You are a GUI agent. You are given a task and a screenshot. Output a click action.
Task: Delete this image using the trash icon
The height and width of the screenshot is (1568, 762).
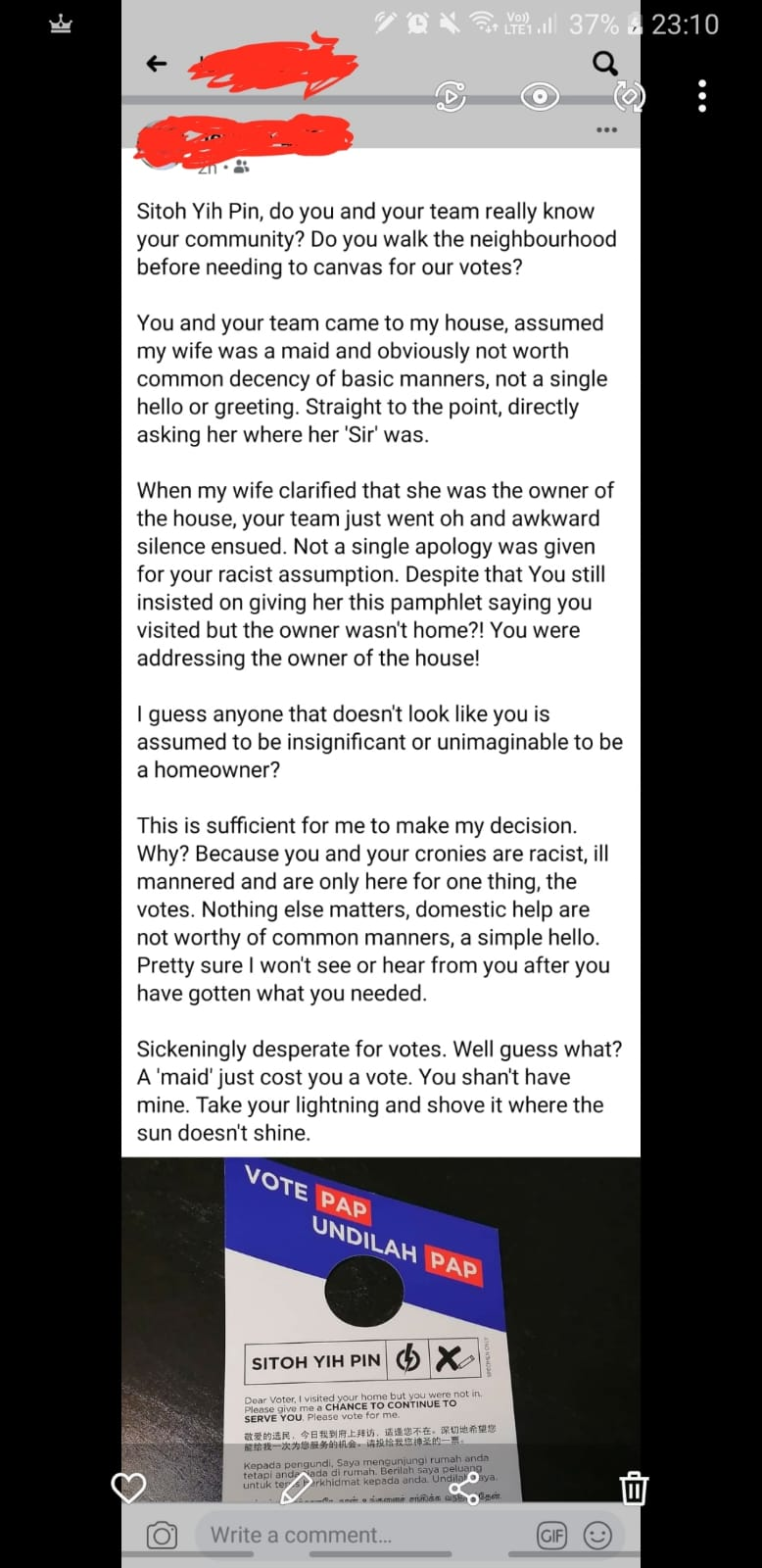tap(634, 1488)
